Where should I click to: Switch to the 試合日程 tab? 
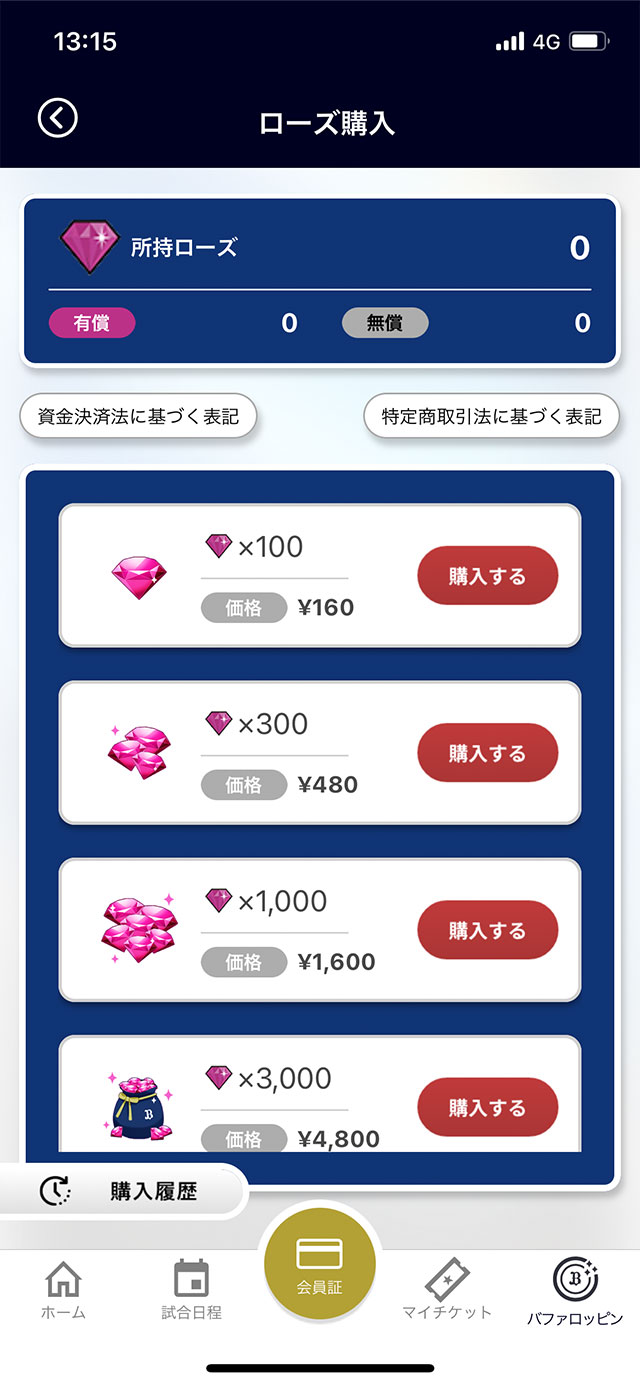click(x=191, y=1291)
